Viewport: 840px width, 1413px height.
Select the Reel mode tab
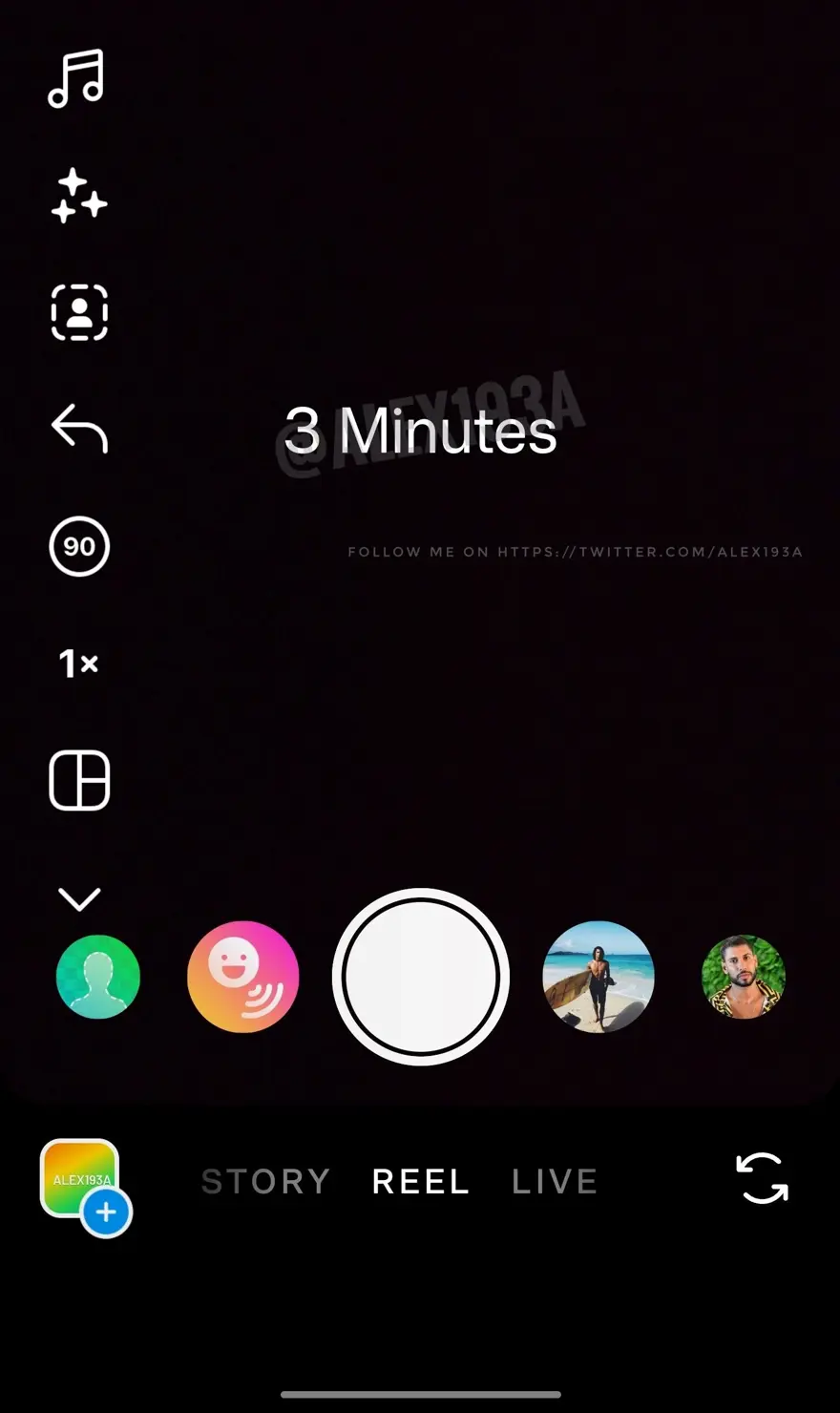420,1182
